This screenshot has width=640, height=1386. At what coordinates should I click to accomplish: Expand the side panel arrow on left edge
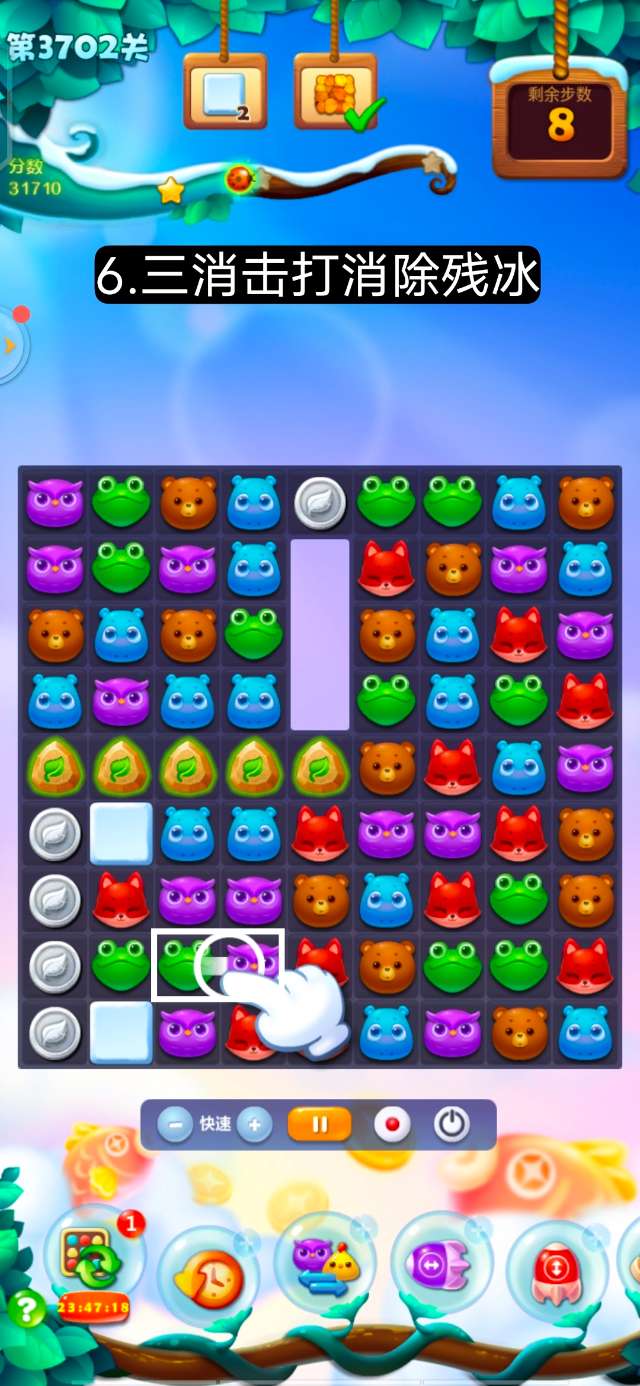9,345
